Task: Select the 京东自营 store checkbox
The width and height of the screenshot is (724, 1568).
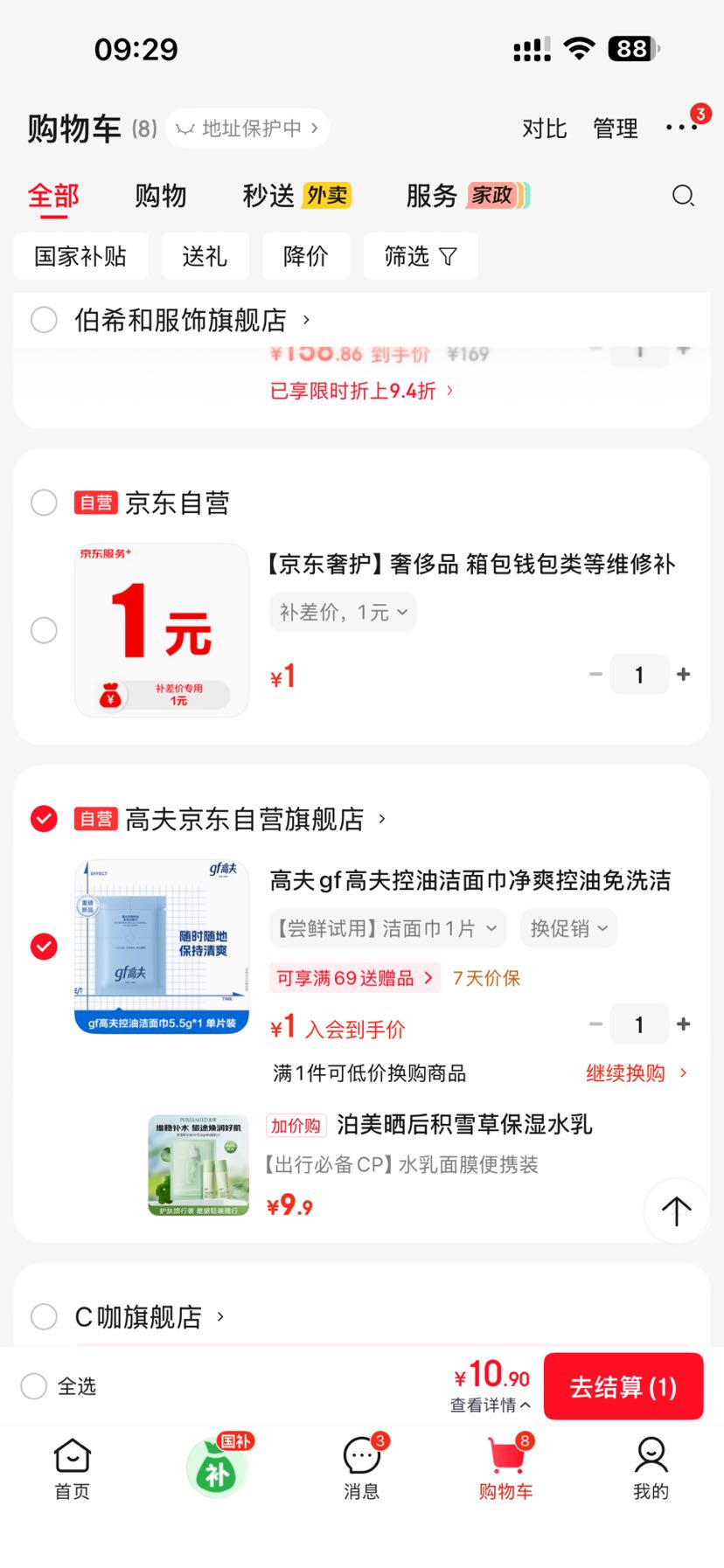Action: 44,503
